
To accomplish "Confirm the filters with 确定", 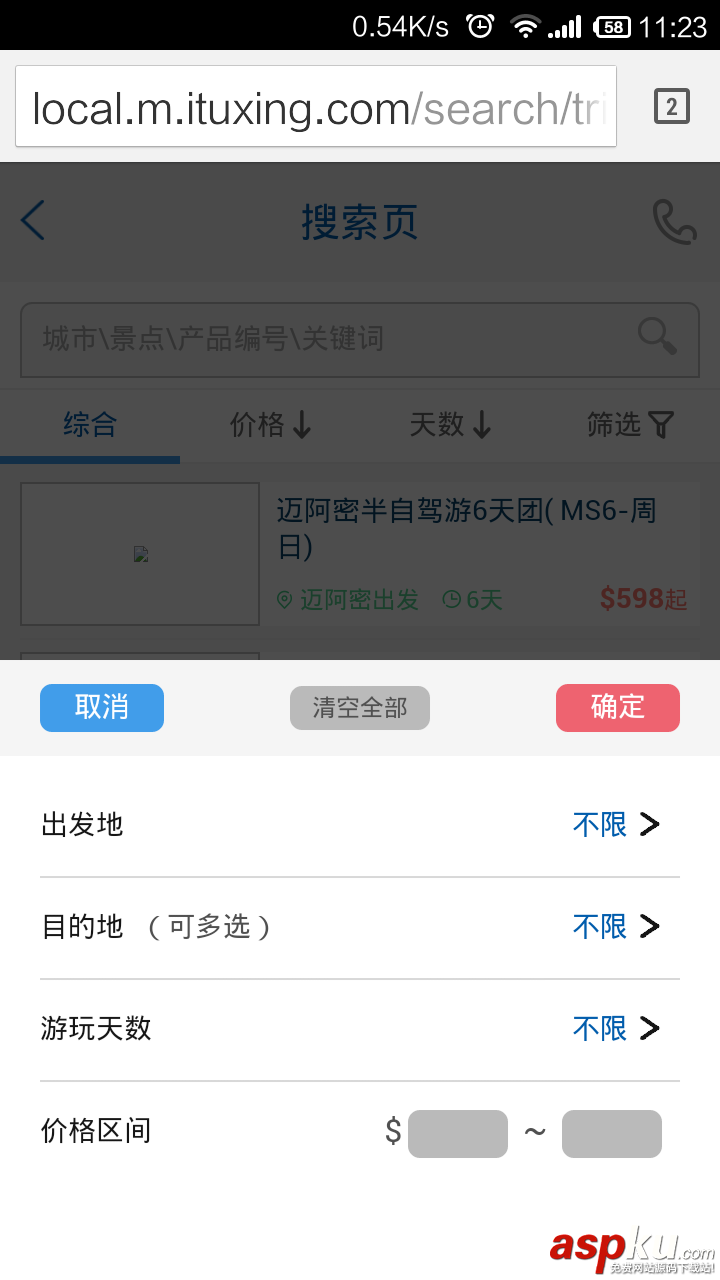I will click(x=617, y=708).
